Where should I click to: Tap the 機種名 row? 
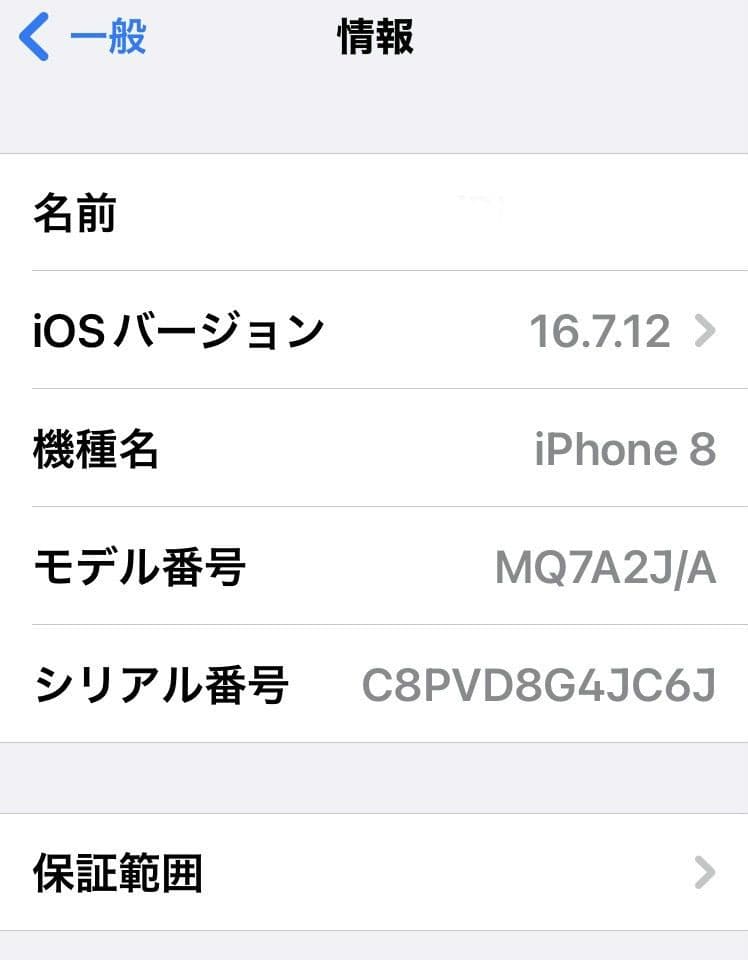pyautogui.click(x=374, y=449)
